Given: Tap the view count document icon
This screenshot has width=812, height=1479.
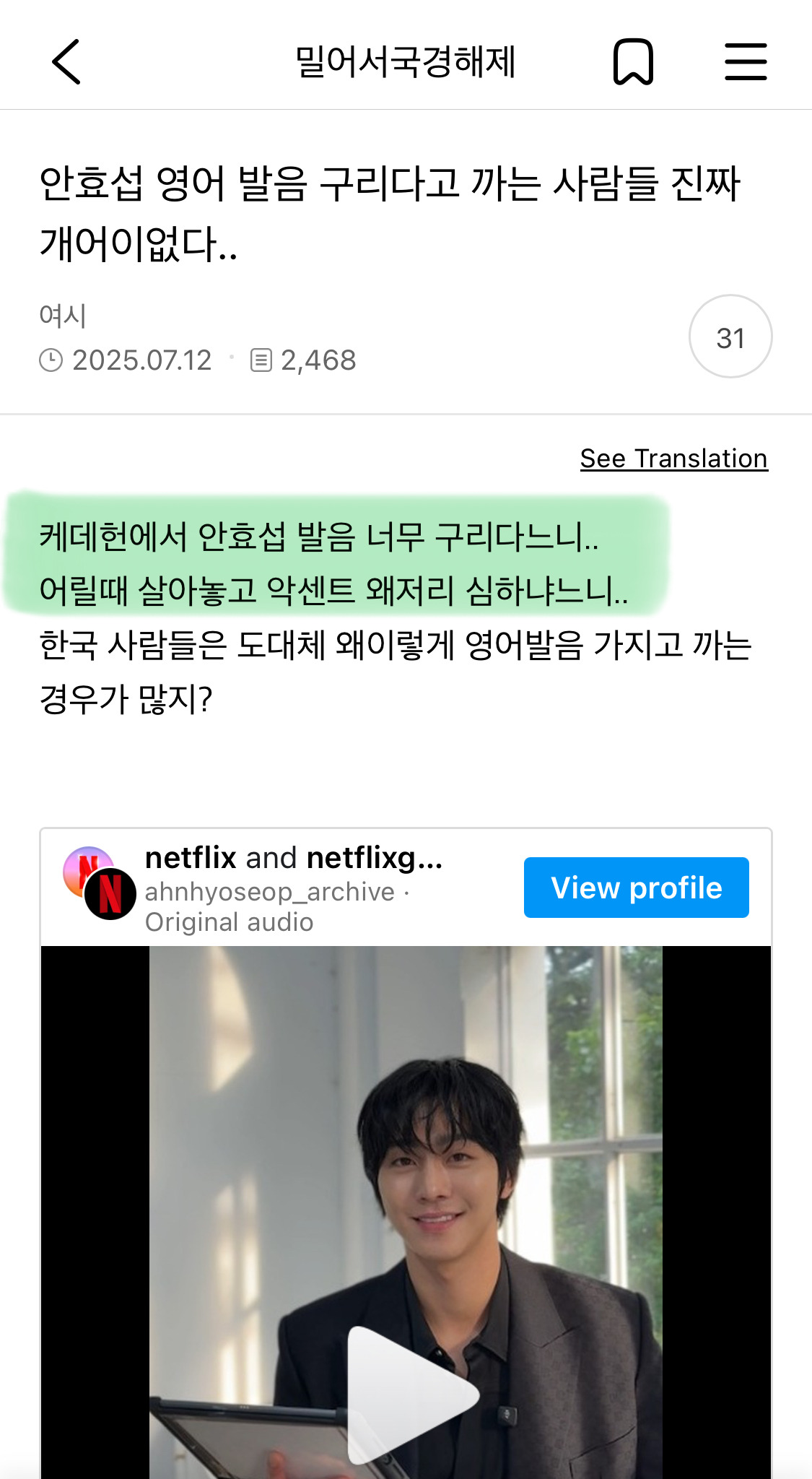Looking at the screenshot, I should tap(263, 360).
